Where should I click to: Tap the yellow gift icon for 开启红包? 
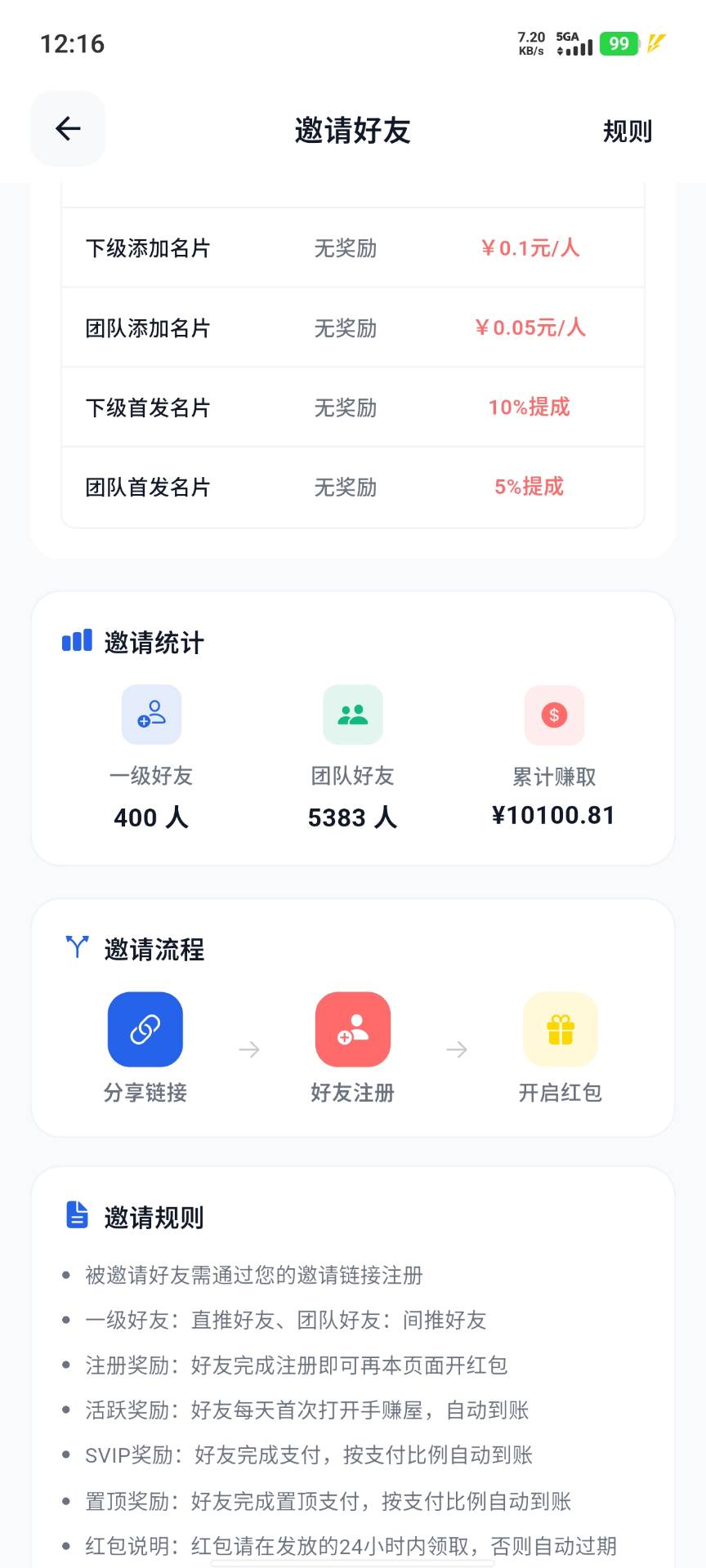pyautogui.click(x=560, y=1029)
